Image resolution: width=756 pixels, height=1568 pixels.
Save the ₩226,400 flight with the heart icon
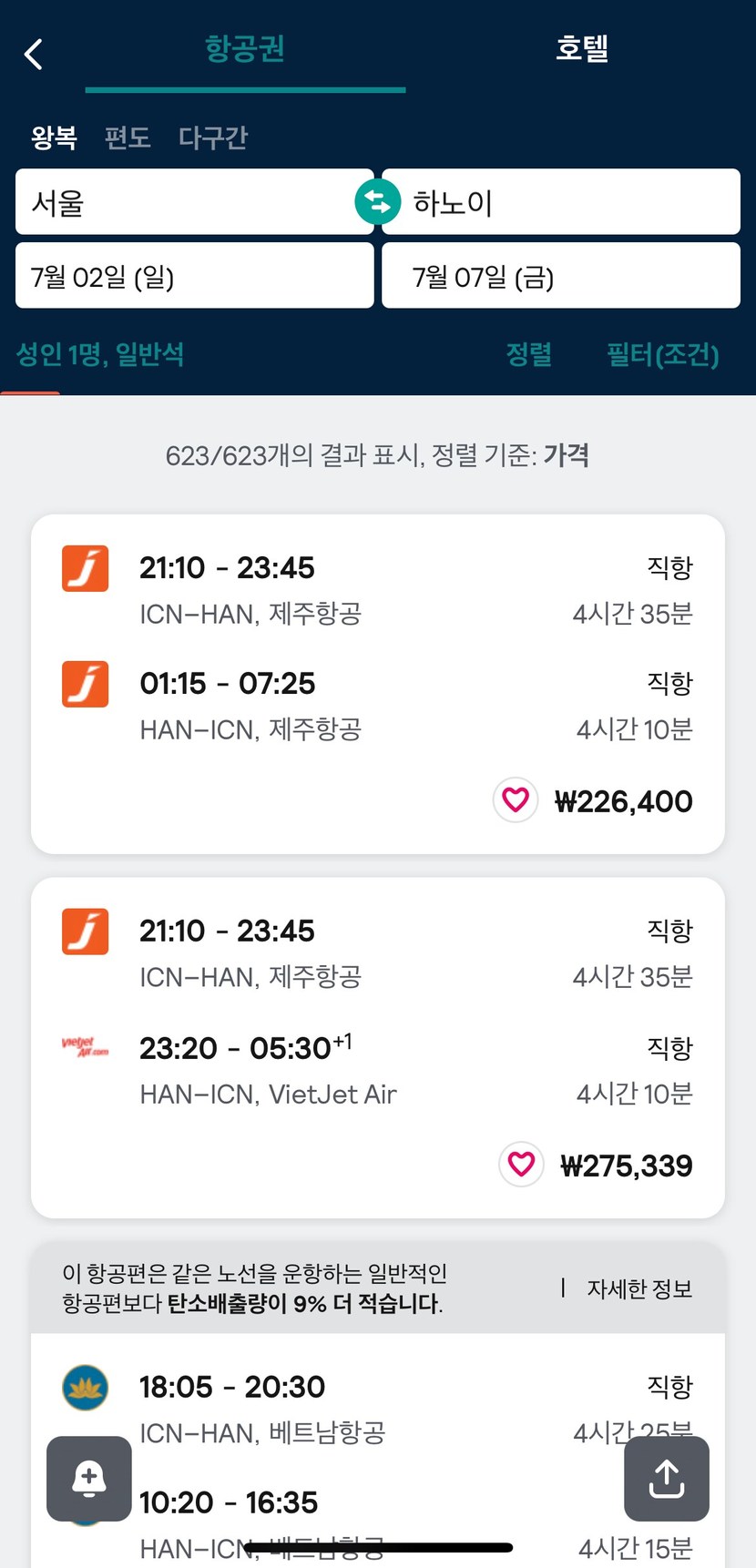516,800
